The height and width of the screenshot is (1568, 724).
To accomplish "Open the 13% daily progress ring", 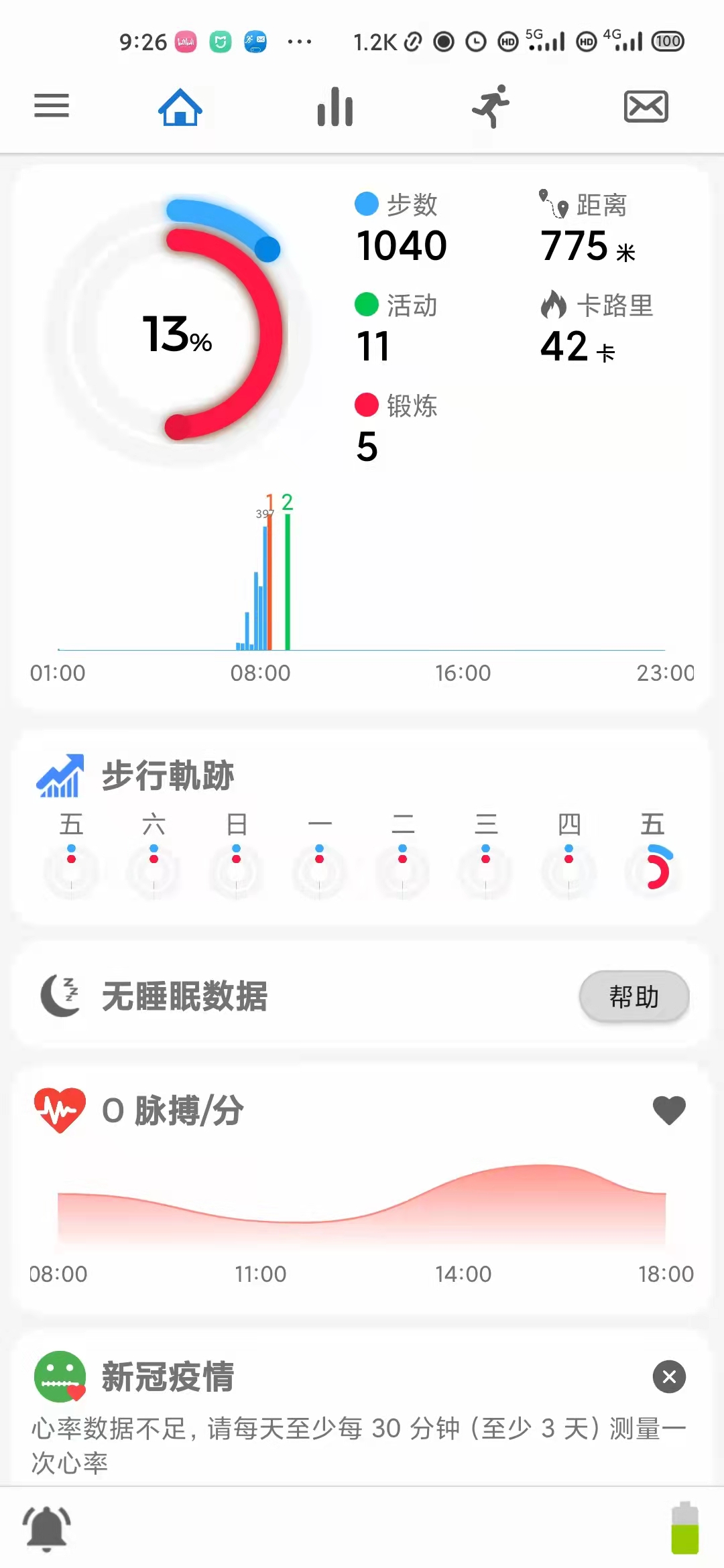I will click(178, 333).
